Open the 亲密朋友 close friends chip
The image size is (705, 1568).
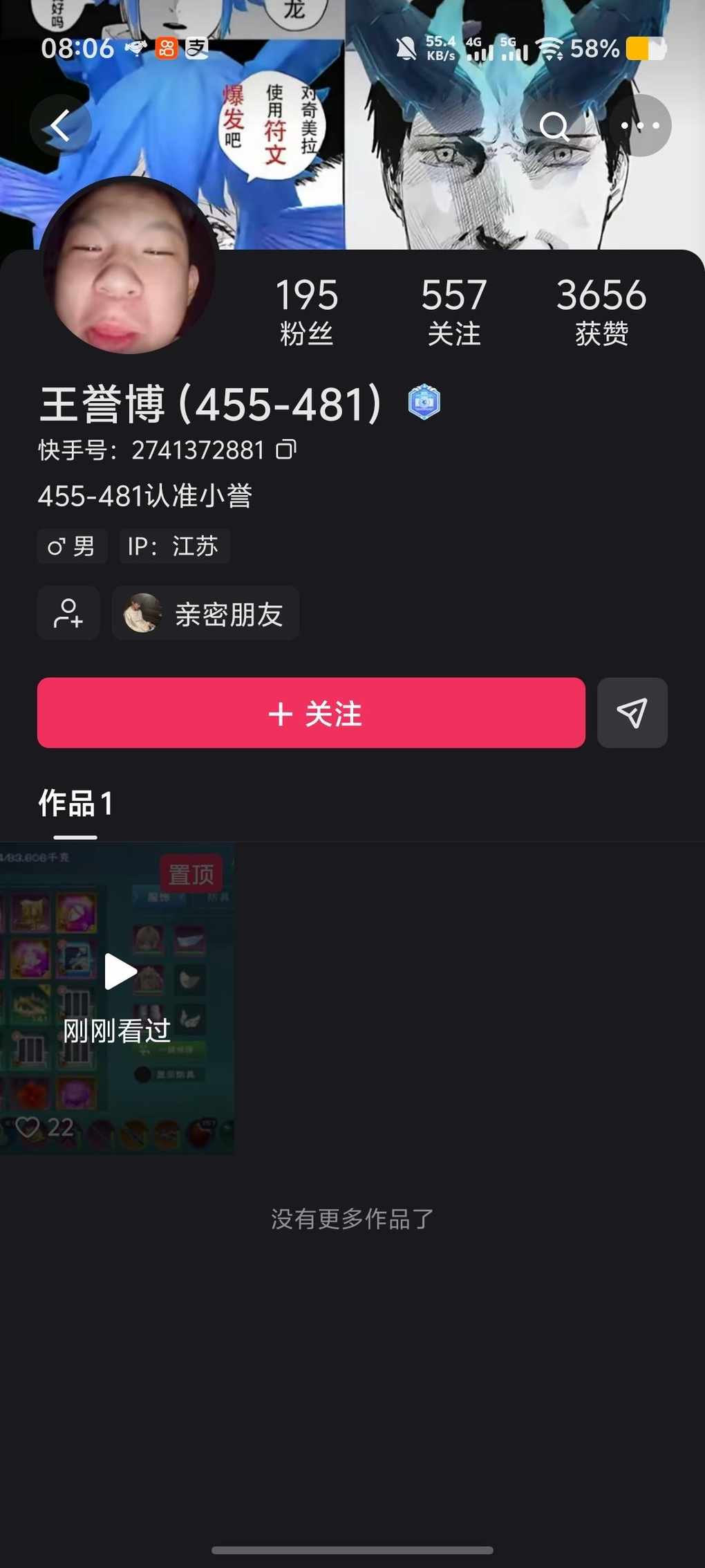206,614
